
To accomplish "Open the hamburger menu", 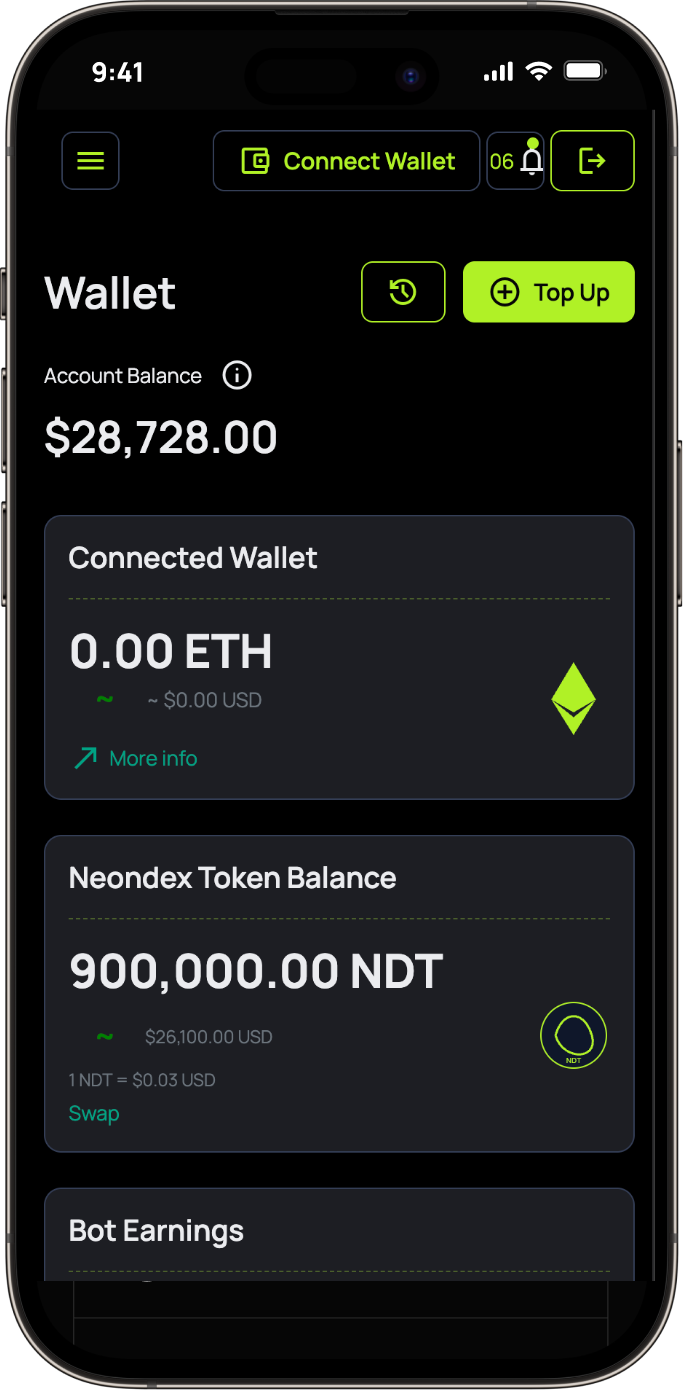I will [91, 161].
